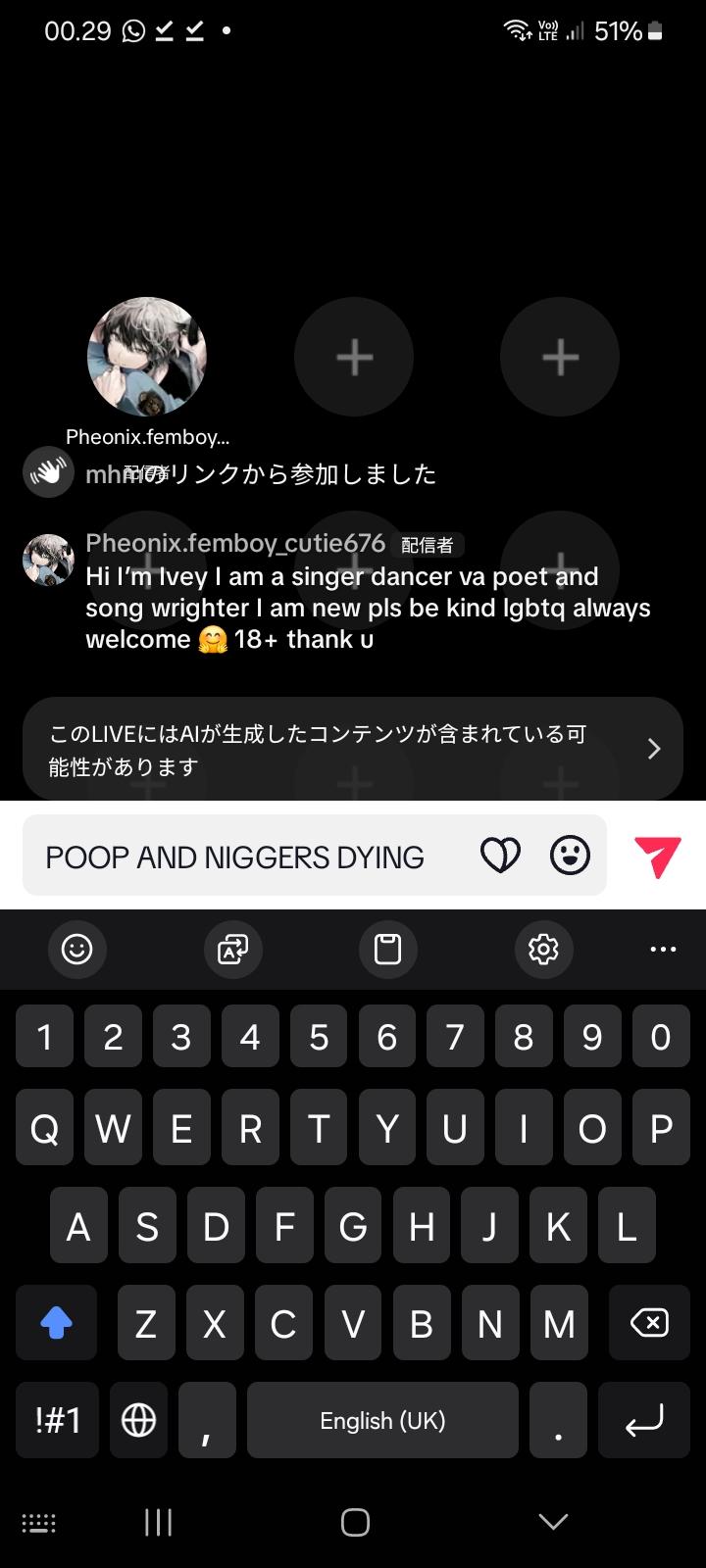Viewport: 706px width, 1568px height.
Task: Tap the backspace key
Action: point(648,1323)
